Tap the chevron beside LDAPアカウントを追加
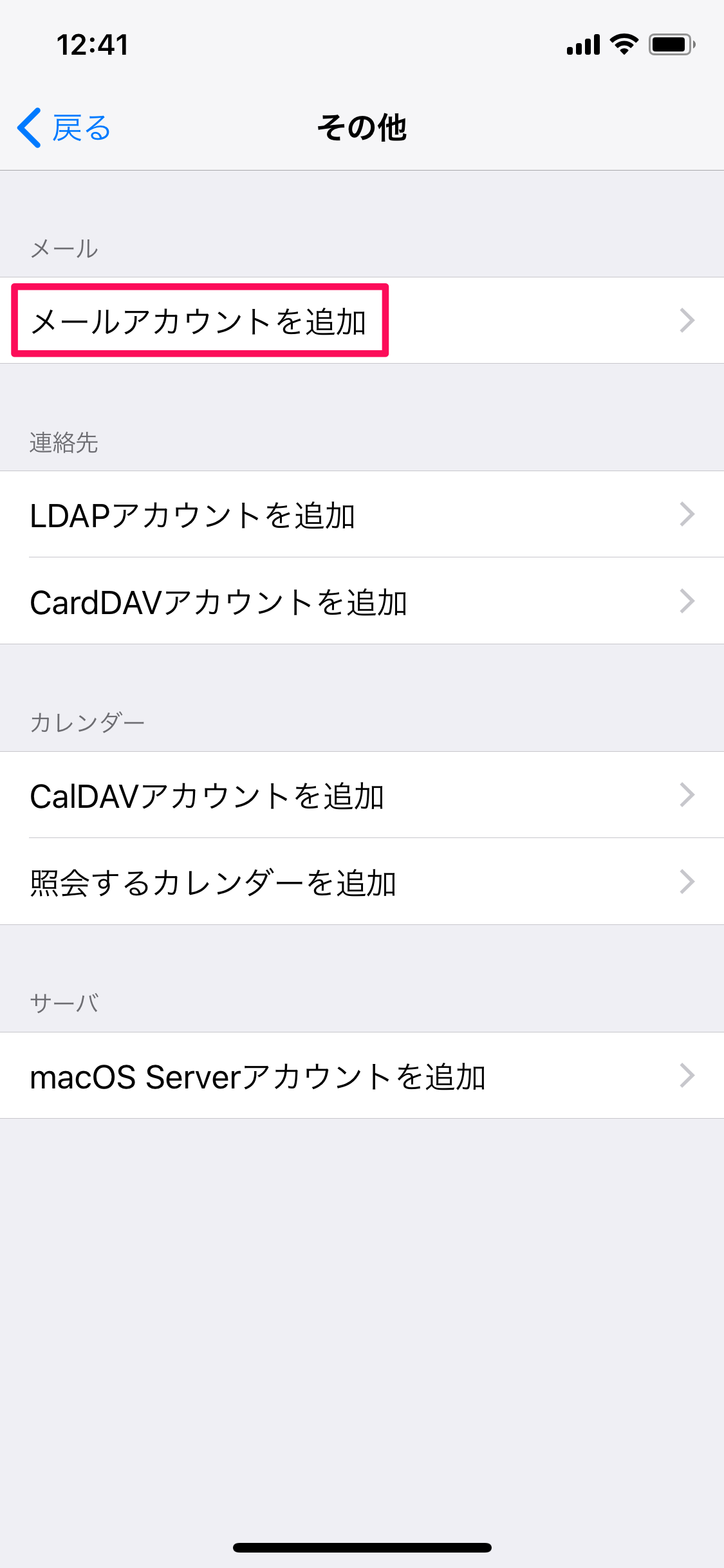Screen dimensions: 724x1568 pyautogui.click(x=689, y=514)
